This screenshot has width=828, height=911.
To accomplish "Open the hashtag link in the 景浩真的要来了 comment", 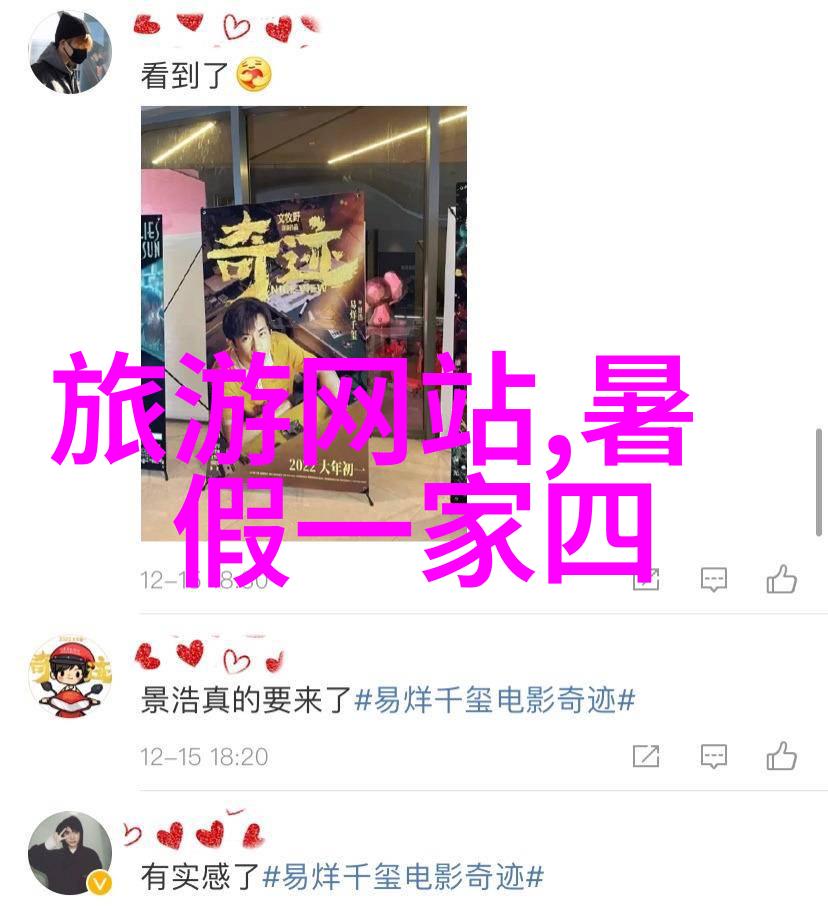I will tap(495, 700).
